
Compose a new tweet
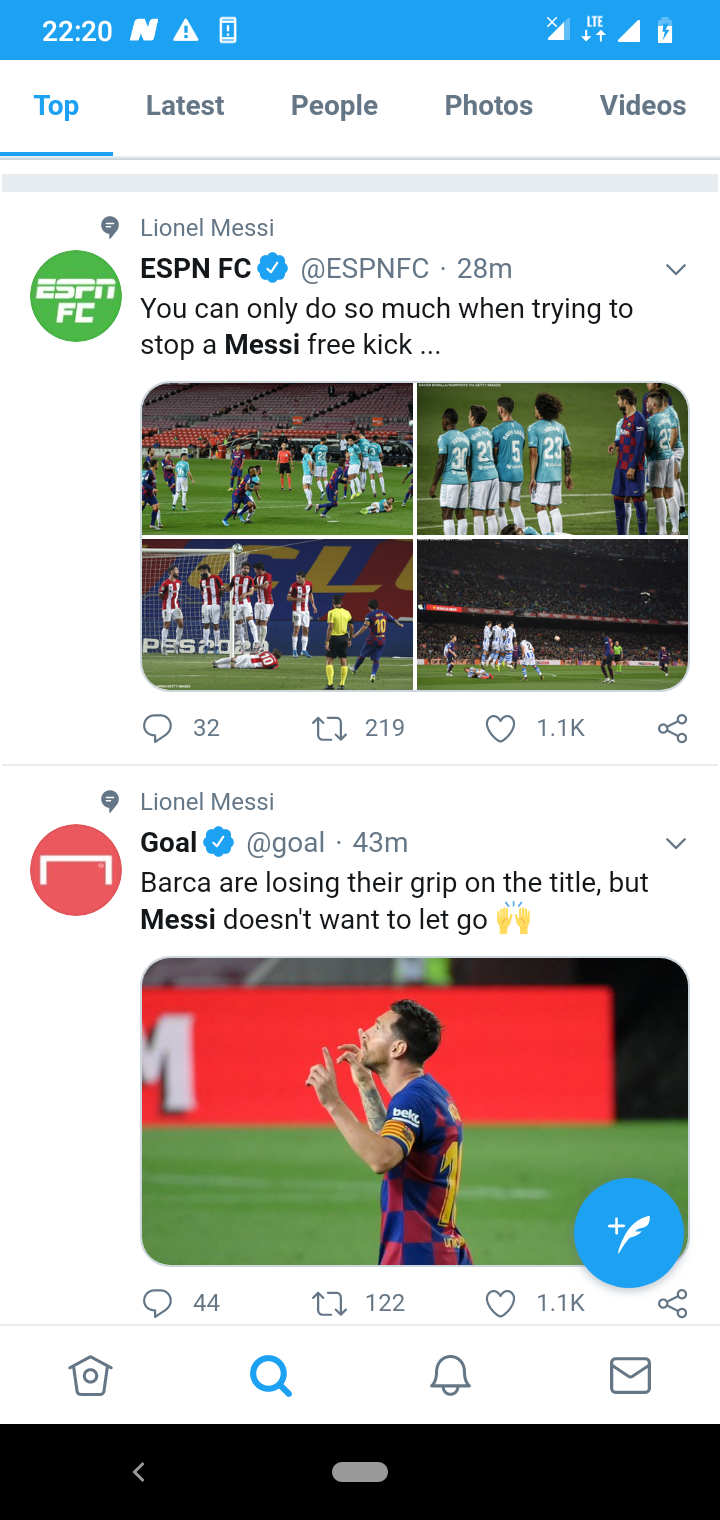click(628, 1233)
